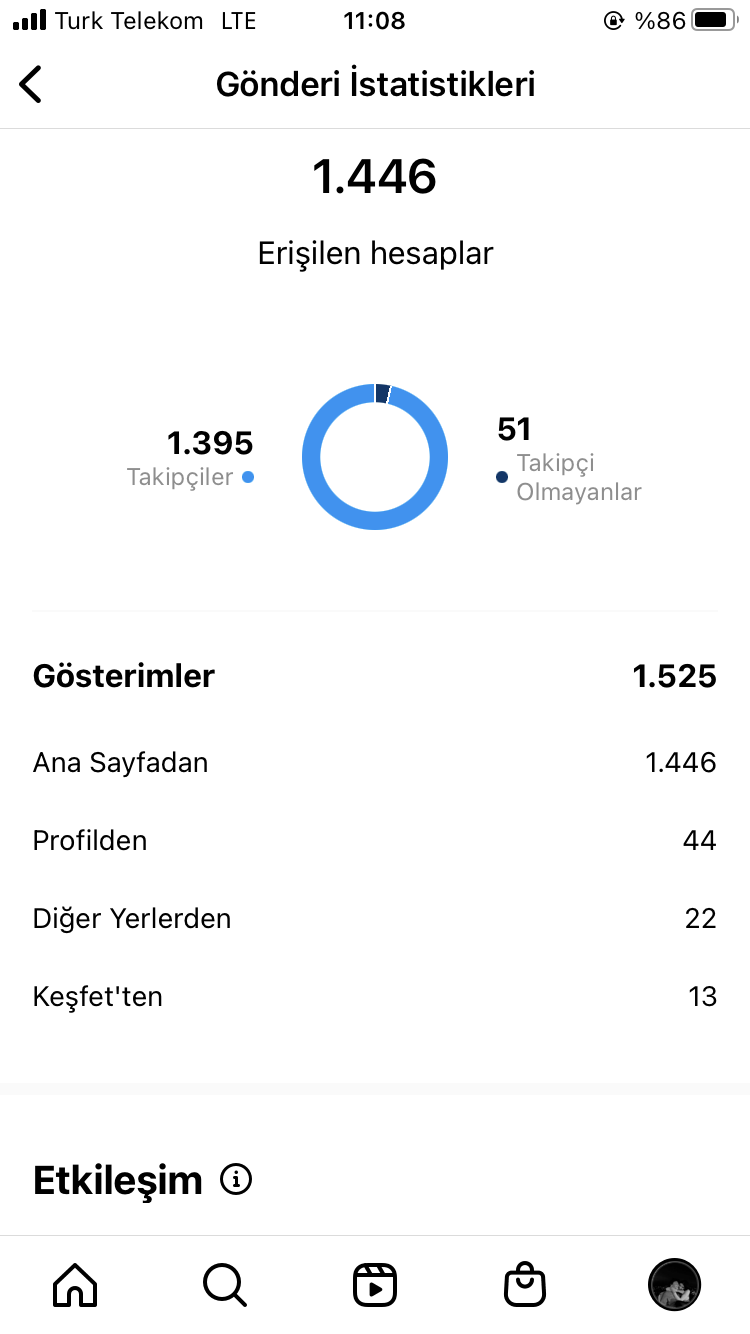Viewport: 750px width, 1334px height.
Task: Switch to the Home tab
Action: [75, 1284]
